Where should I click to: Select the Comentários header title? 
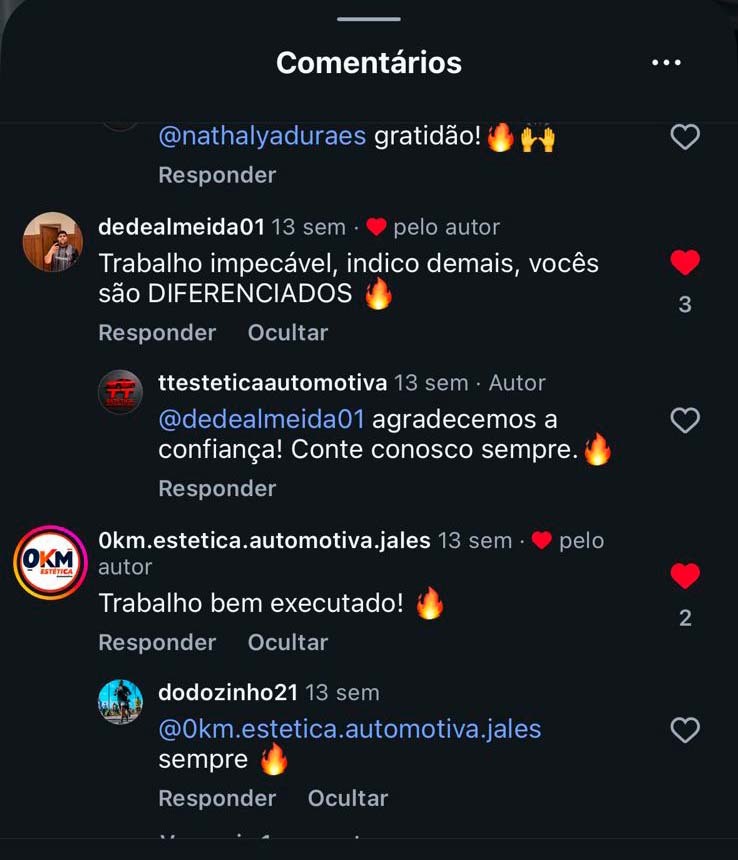tap(368, 62)
